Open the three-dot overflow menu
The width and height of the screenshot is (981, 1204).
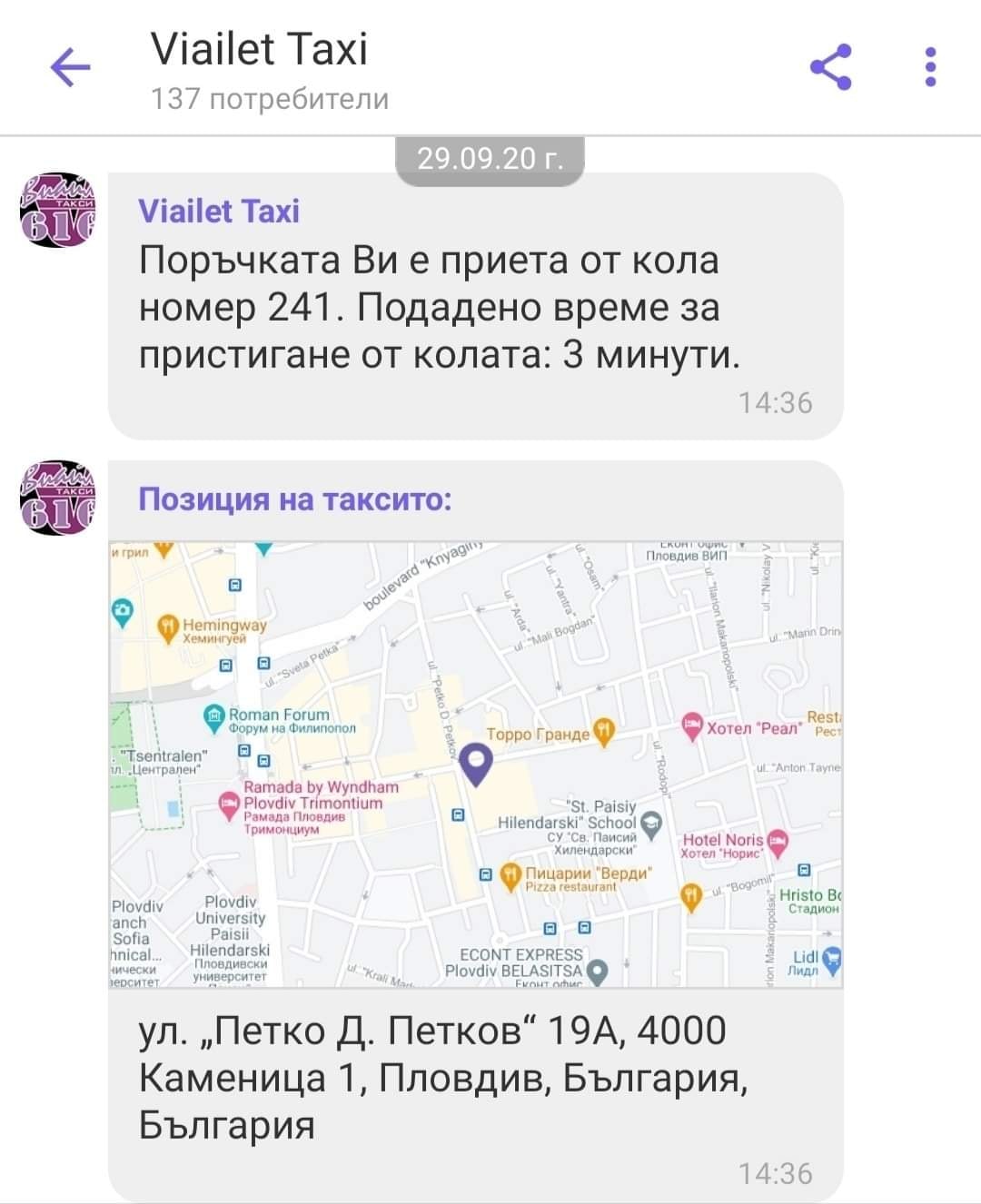(x=929, y=67)
